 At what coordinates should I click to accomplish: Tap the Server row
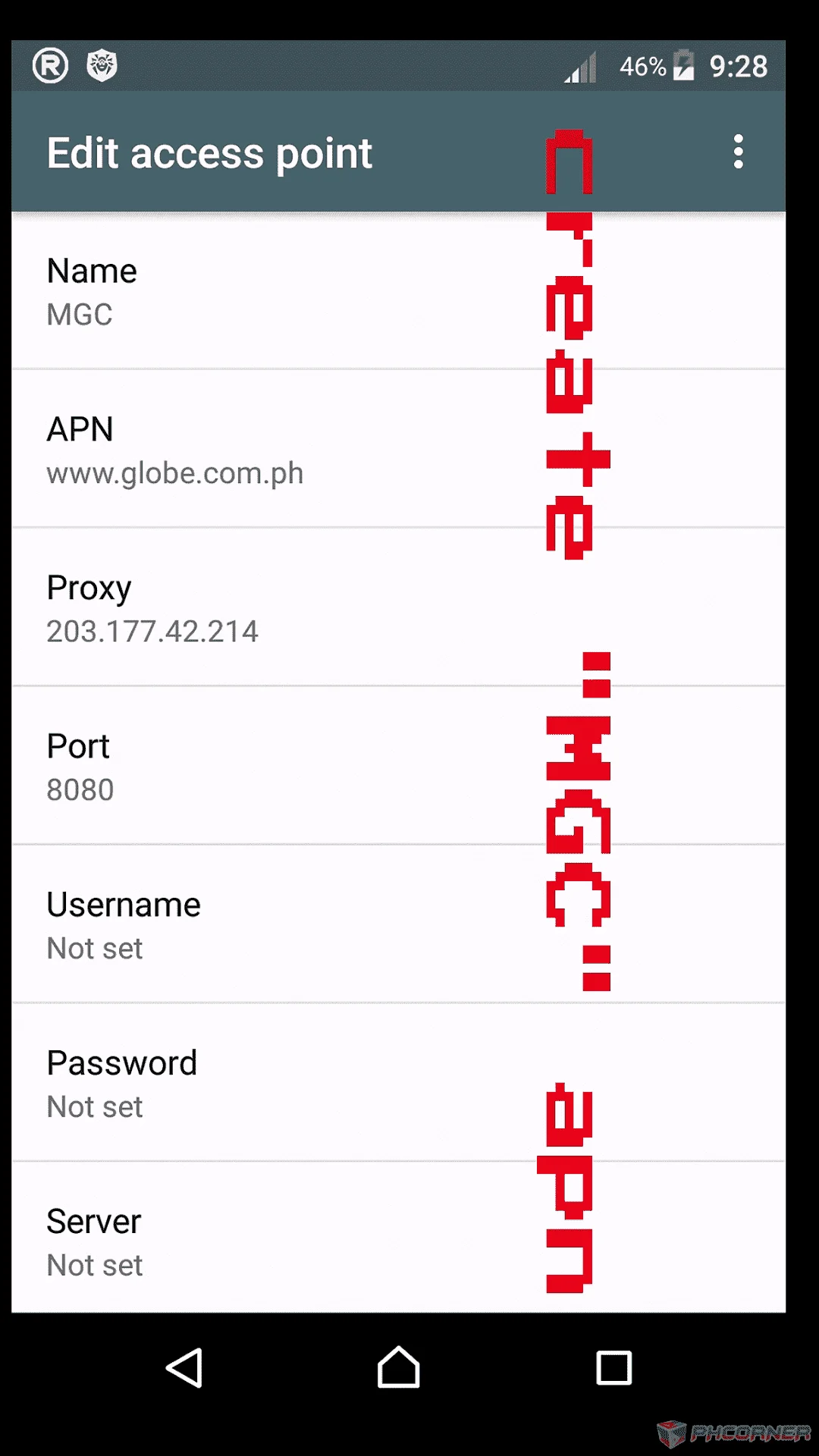pyautogui.click(x=399, y=1238)
